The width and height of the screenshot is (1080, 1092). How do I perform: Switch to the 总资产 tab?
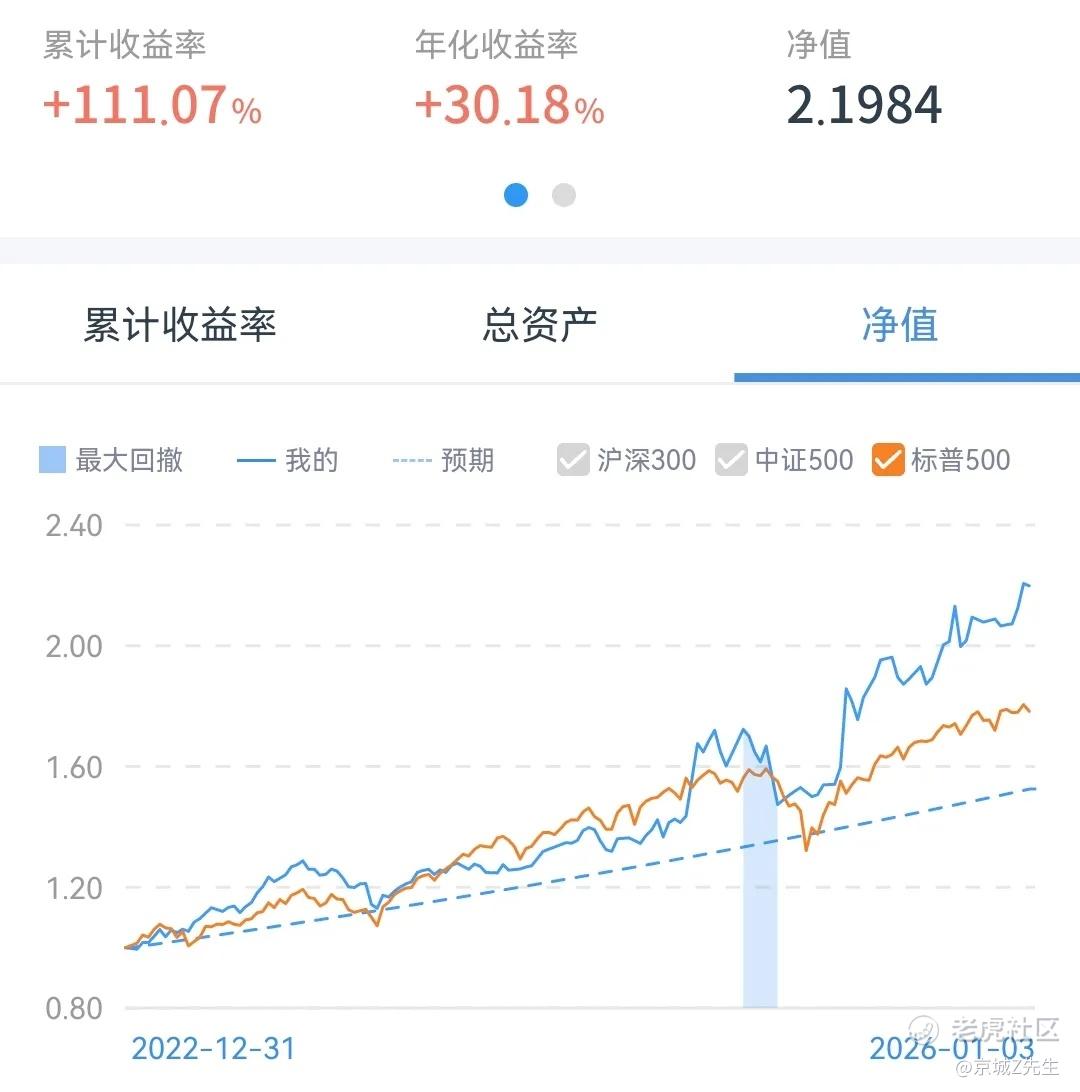(x=539, y=325)
